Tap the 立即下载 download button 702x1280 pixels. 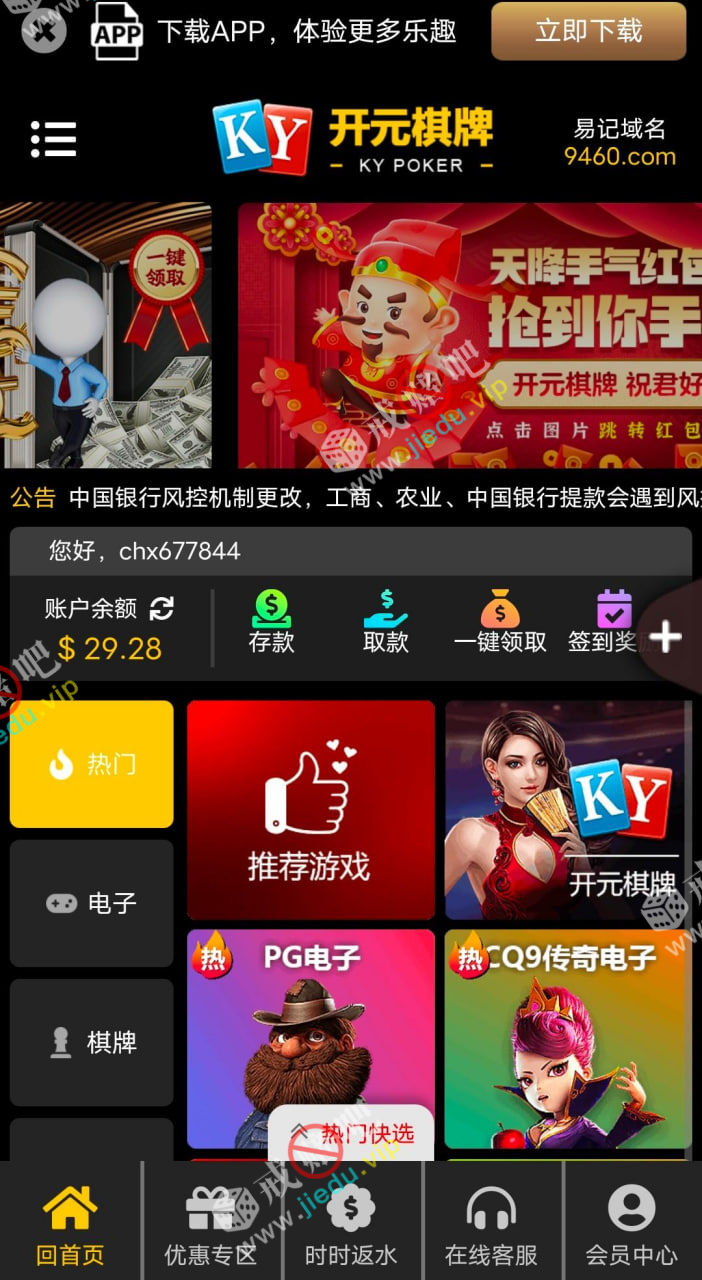pos(588,31)
